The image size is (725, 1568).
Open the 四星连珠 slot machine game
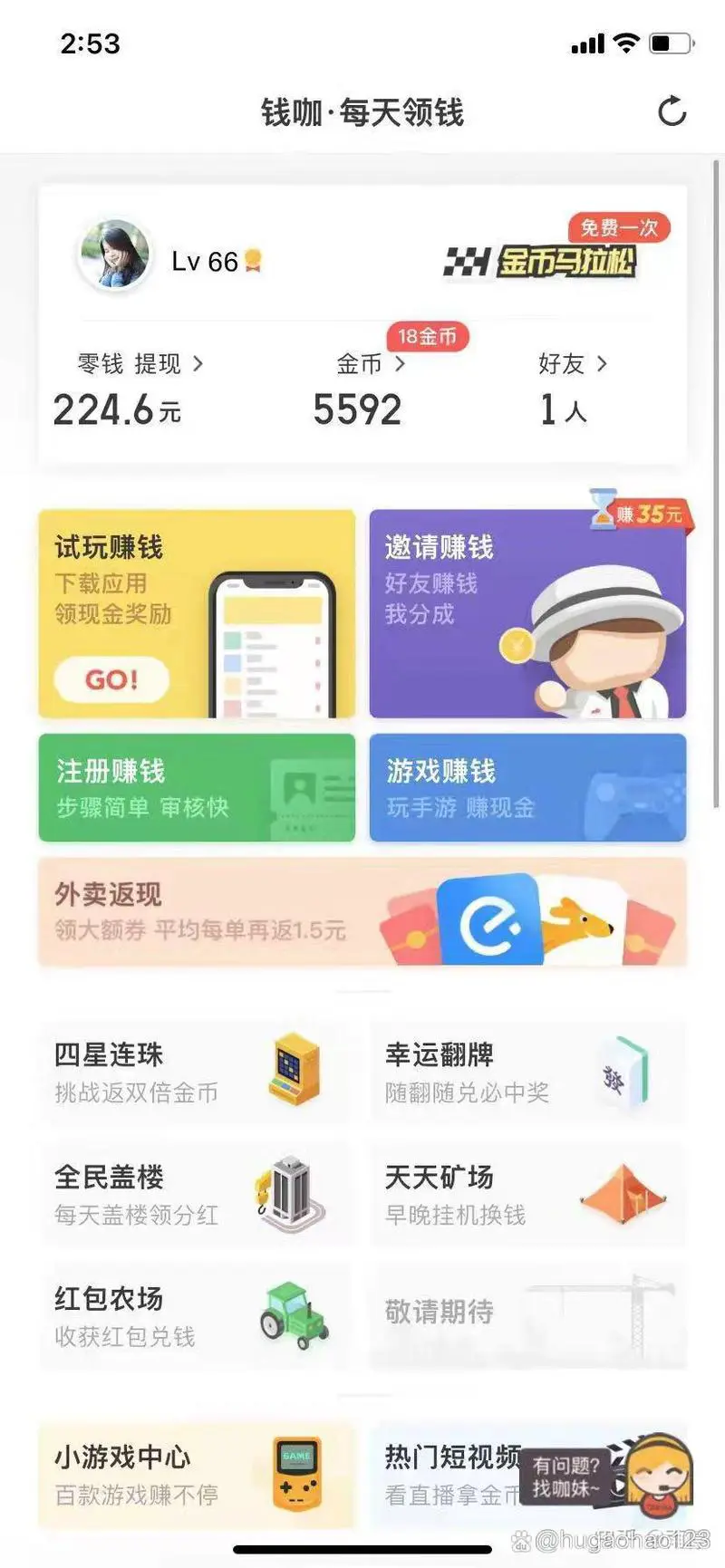tap(295, 1072)
